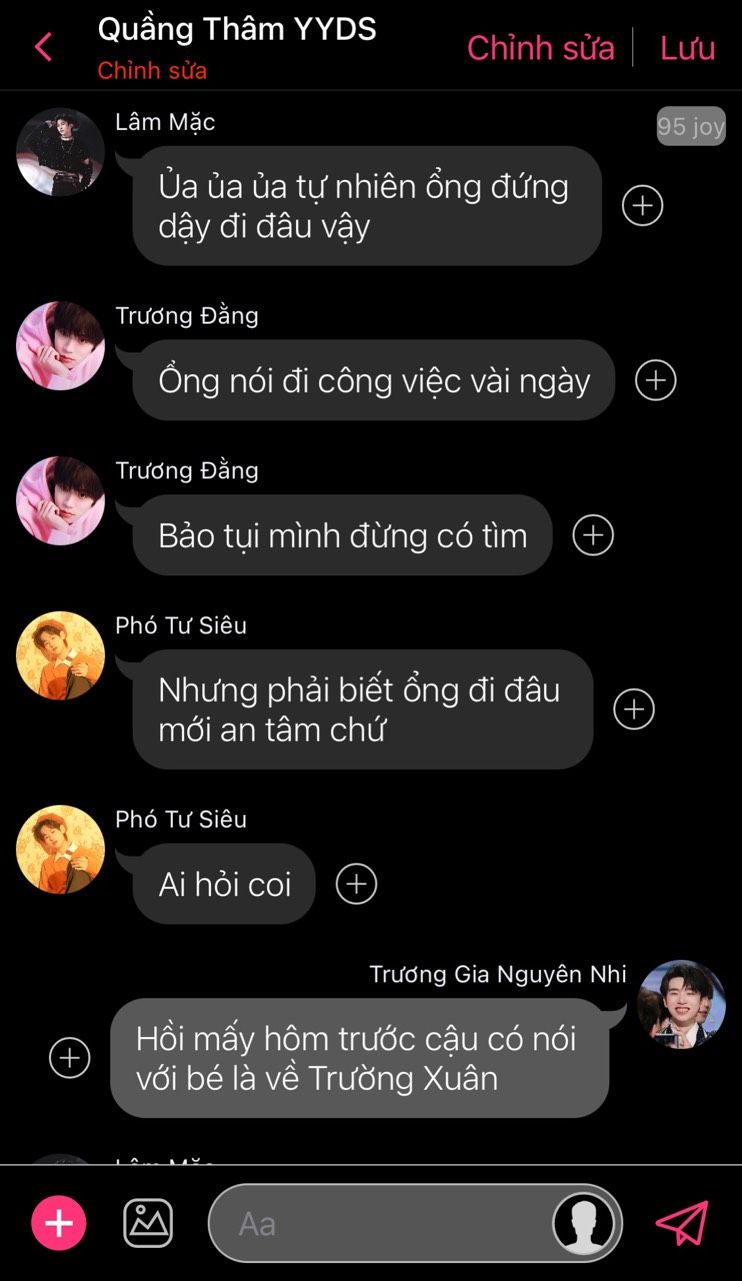742x1281 pixels.
Task: Open the image picker icon
Action: pos(148,1223)
